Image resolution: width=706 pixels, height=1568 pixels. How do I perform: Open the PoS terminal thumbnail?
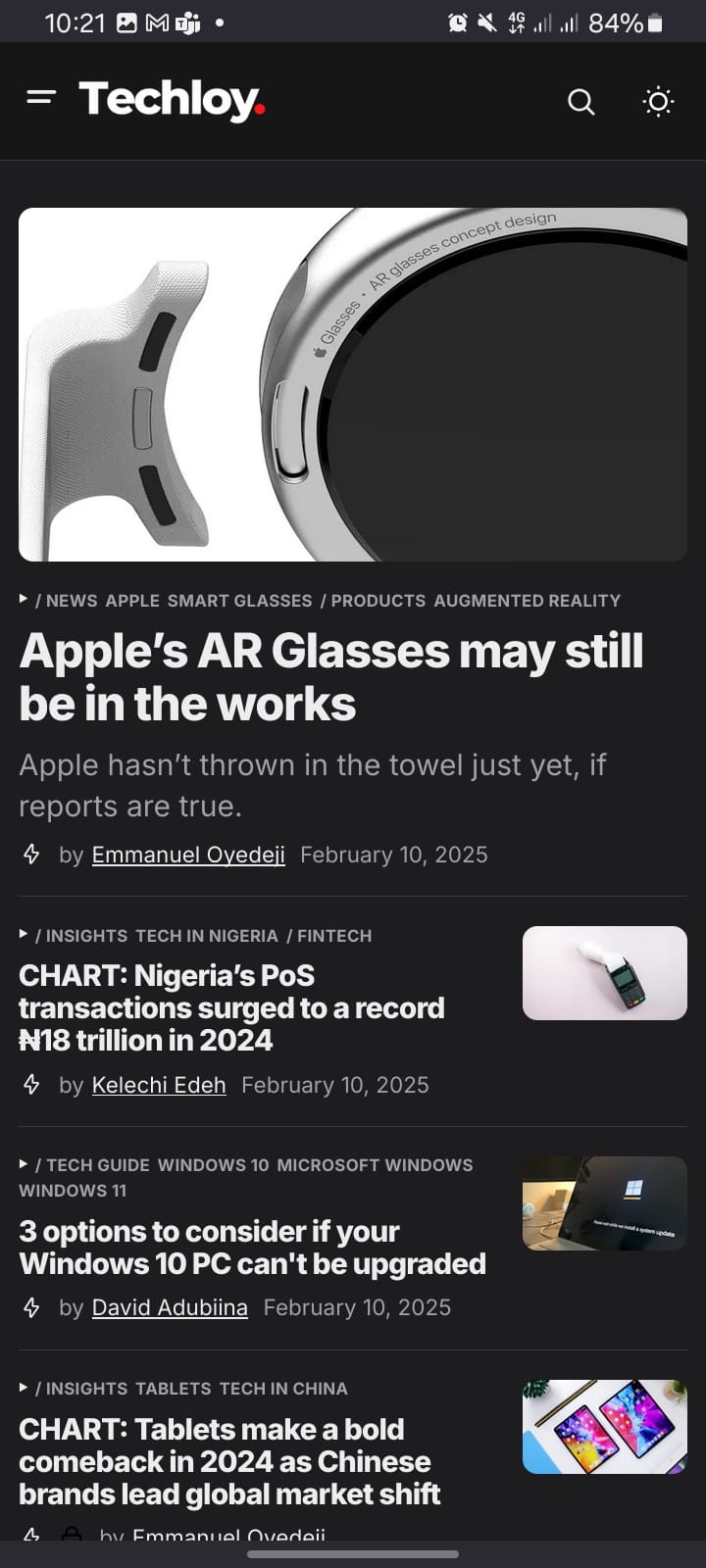[604, 973]
